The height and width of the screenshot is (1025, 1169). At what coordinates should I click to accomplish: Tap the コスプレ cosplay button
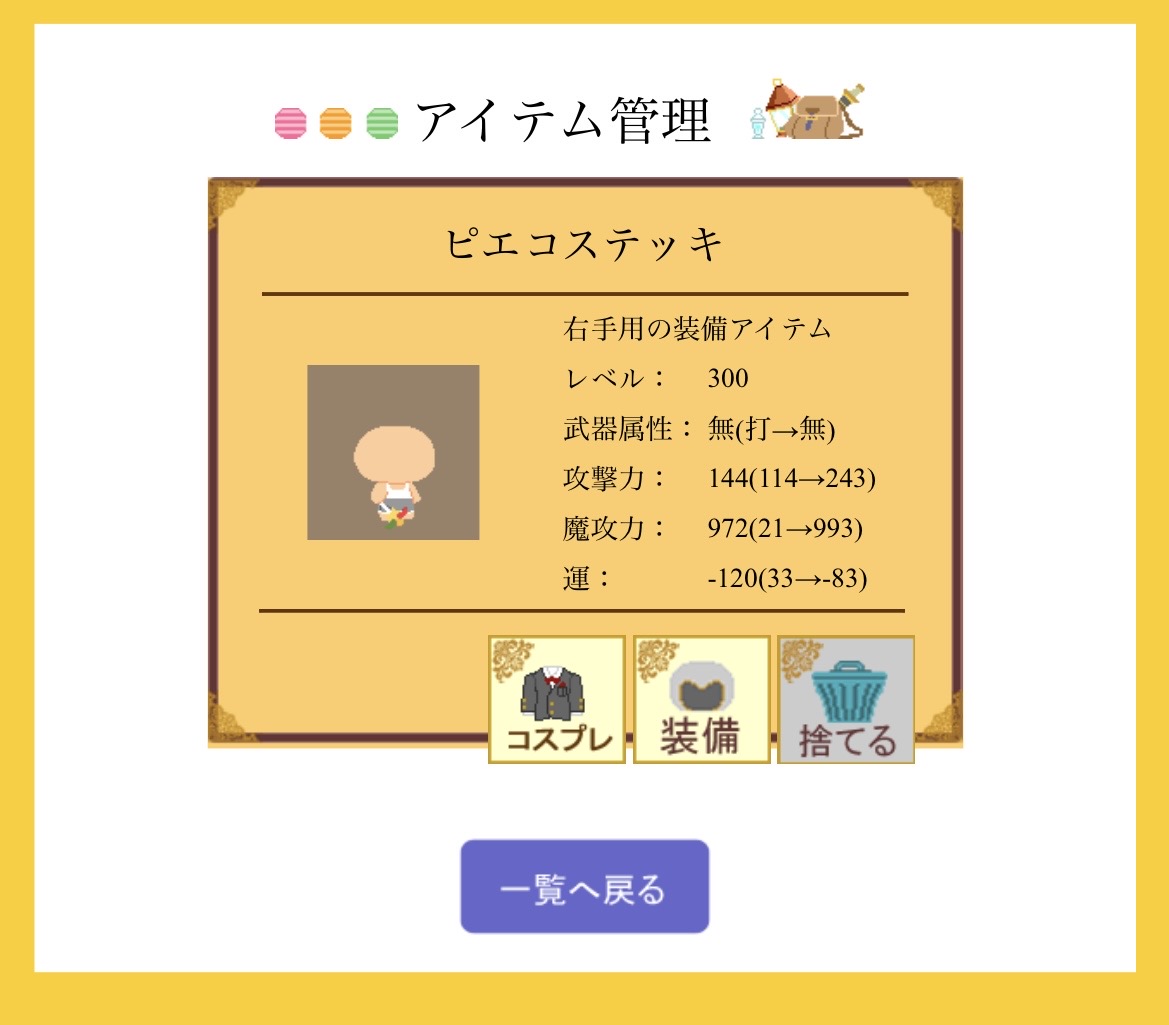[557, 700]
